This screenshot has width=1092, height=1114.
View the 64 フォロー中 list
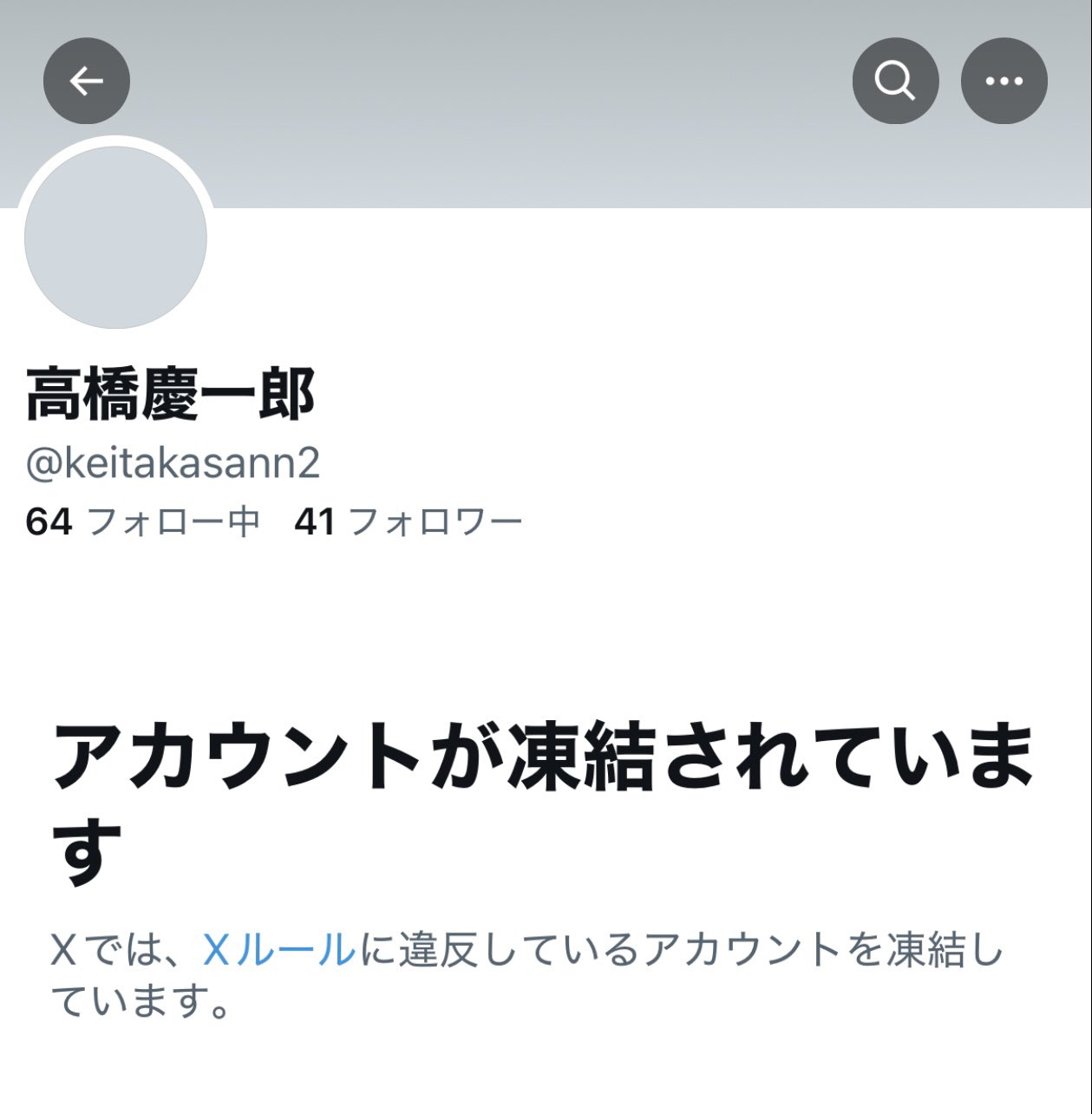tap(143, 522)
